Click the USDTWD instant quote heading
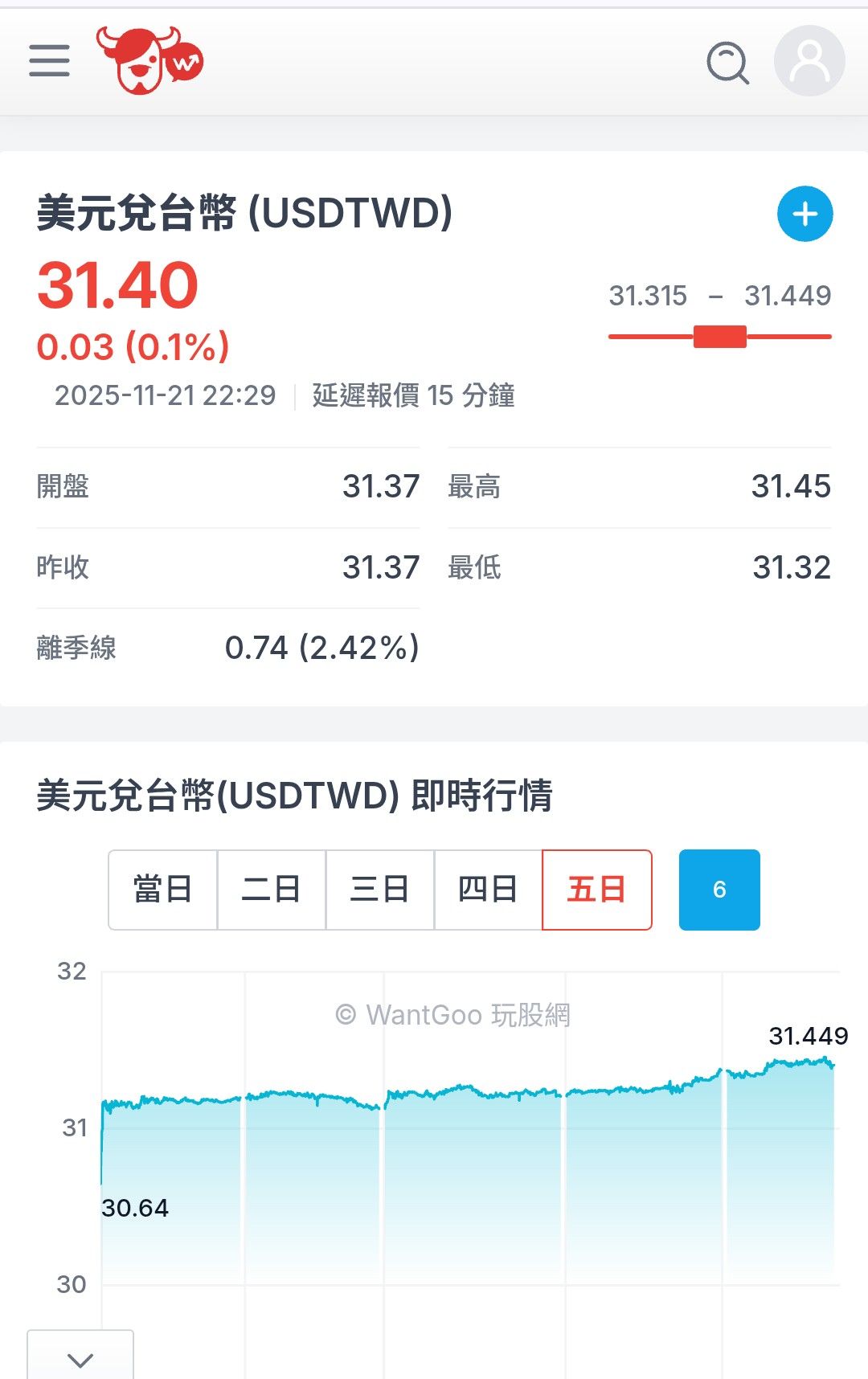Image resolution: width=868 pixels, height=1379 pixels. coord(297,794)
